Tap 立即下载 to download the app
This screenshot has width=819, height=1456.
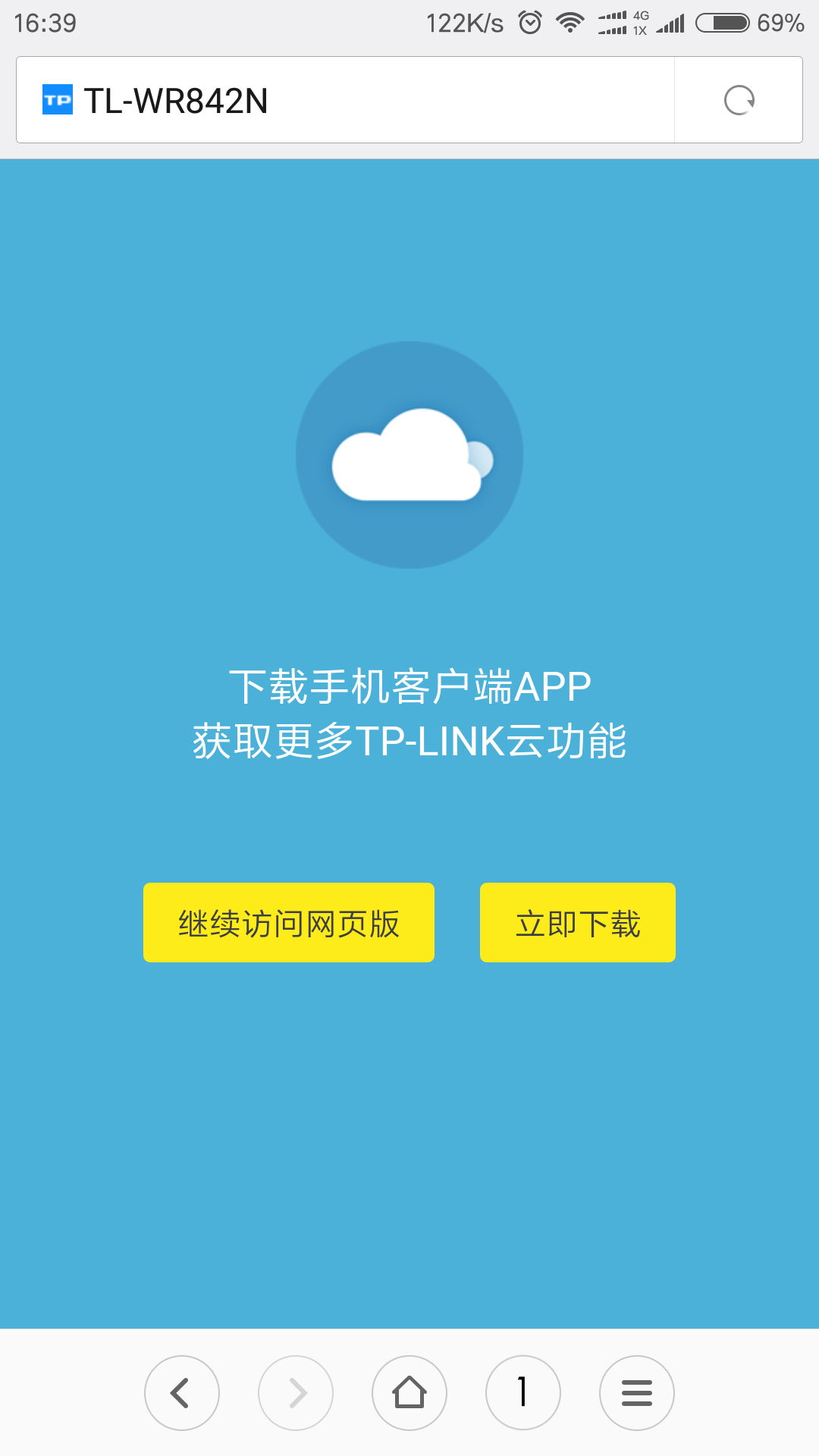pos(578,923)
